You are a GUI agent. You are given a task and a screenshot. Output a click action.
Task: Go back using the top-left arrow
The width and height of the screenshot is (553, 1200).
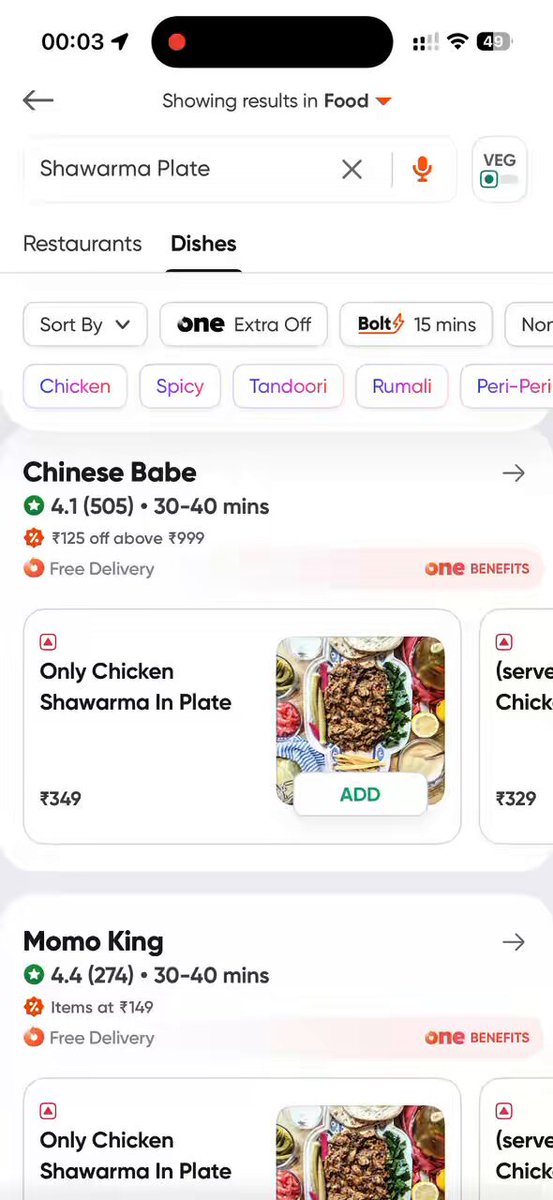pyautogui.click(x=38, y=100)
